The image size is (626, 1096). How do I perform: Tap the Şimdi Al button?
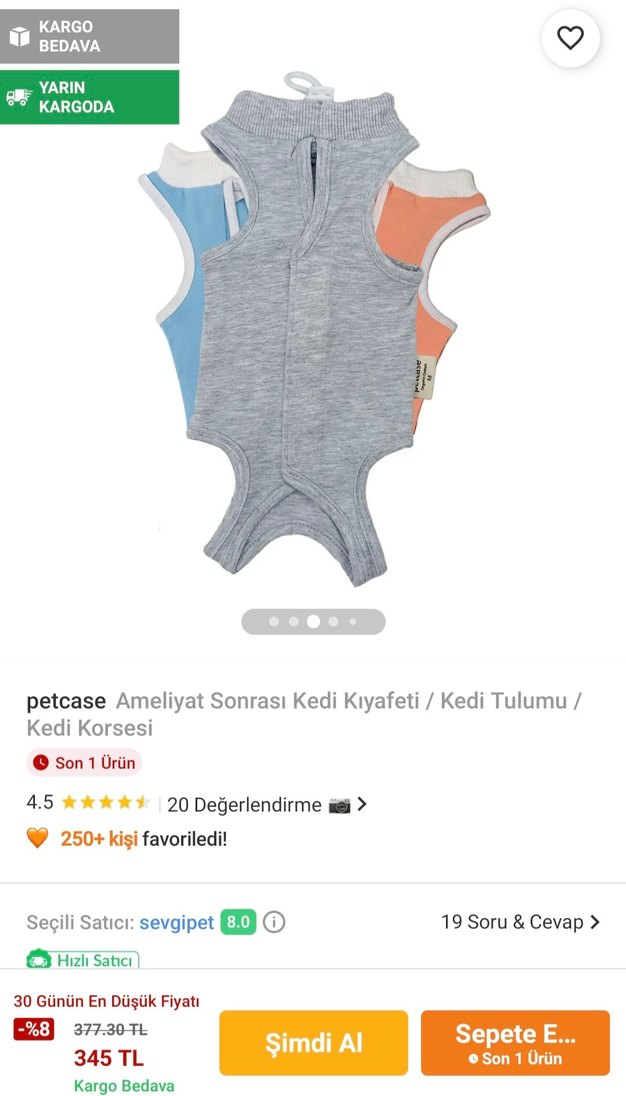click(x=313, y=1043)
